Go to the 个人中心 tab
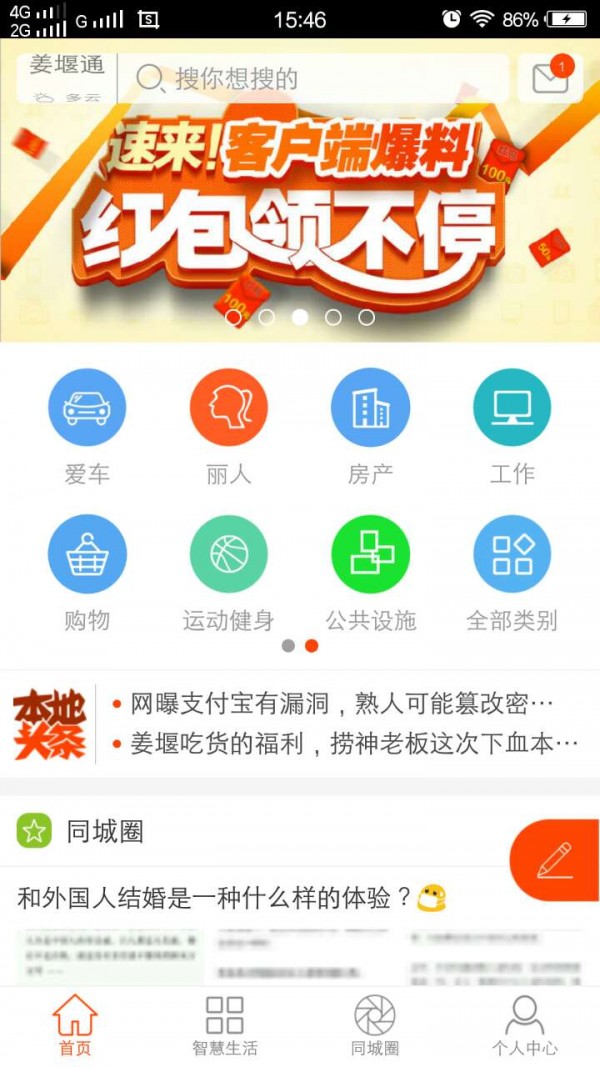Screen dimensions: 600x1067 [x=525, y=1025]
